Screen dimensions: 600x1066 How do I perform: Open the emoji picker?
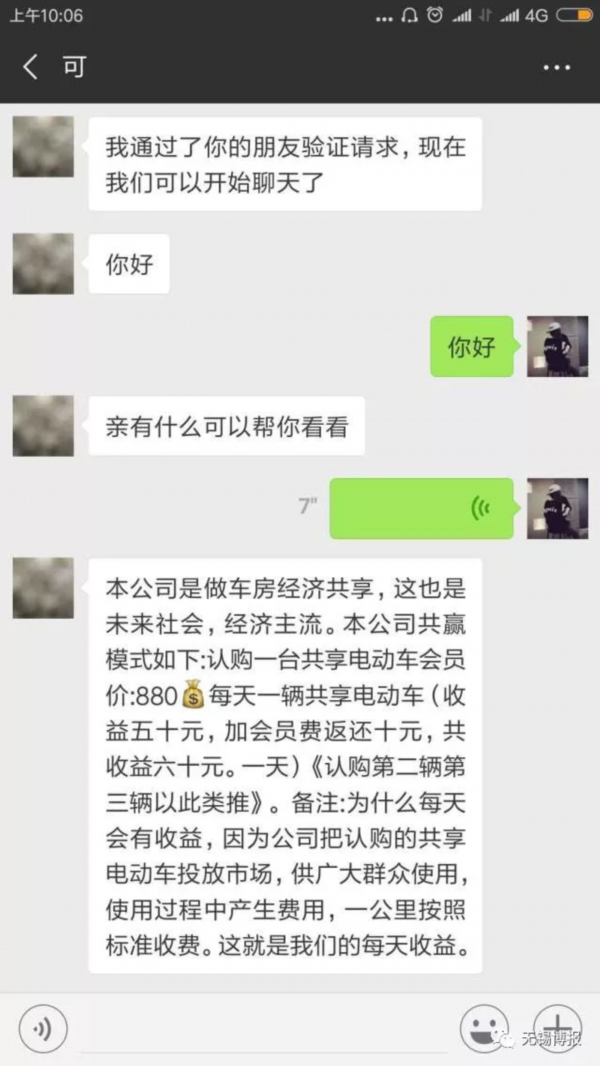point(483,1029)
